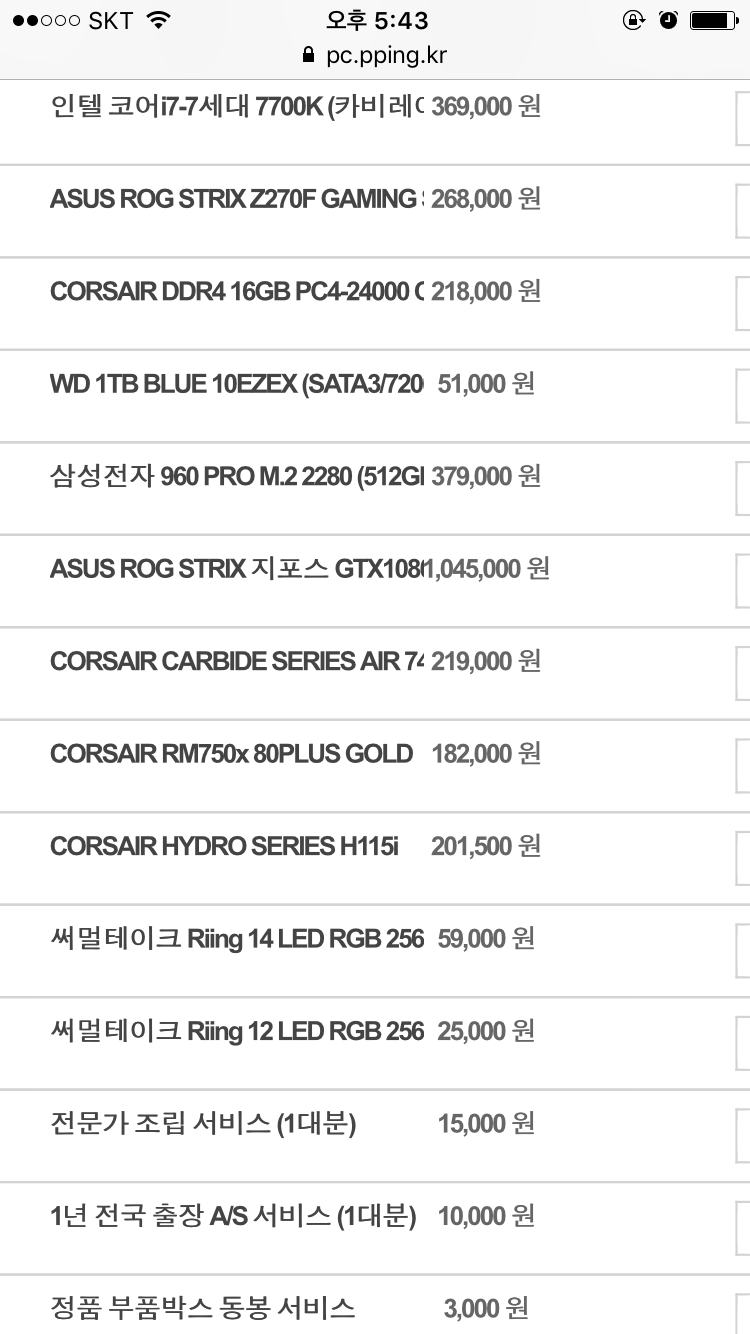The image size is (750, 1334).
Task: Open Thermaltake Riing 14 LED RGB item
Action: click(237, 939)
